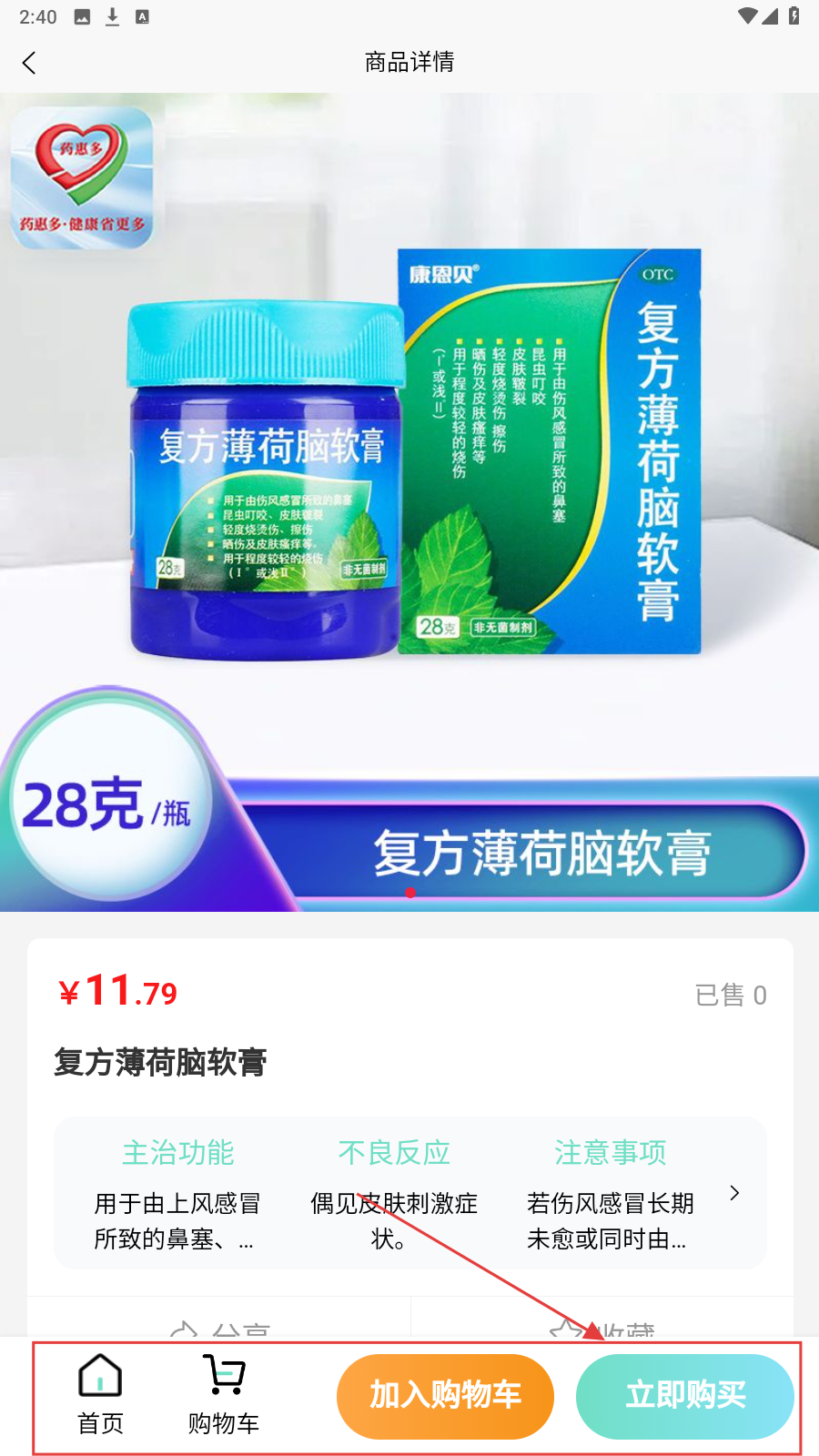Screen dimensions: 819x1456
Task: Go back from product details
Action: coord(29,63)
